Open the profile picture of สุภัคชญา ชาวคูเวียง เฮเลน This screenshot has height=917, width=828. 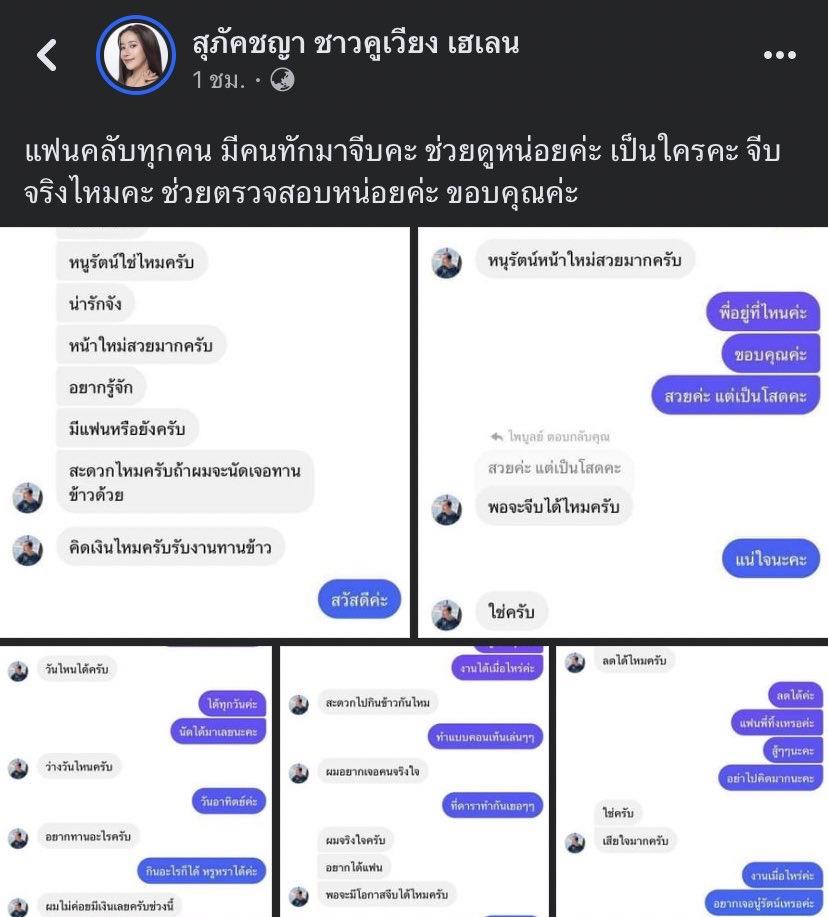[x=137, y=56]
